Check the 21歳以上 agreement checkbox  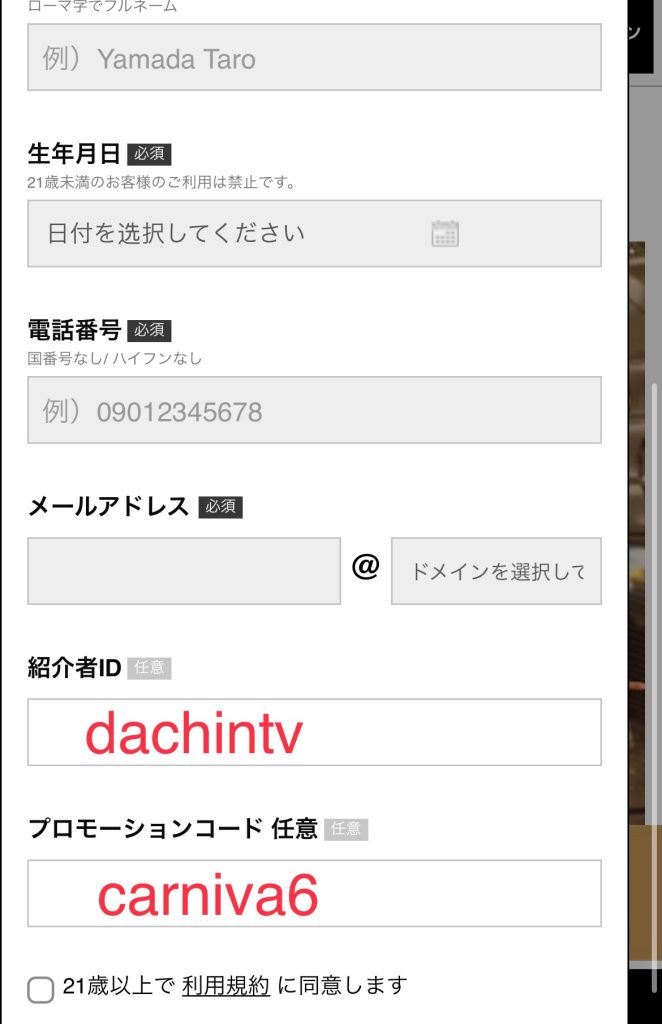[x=41, y=990]
